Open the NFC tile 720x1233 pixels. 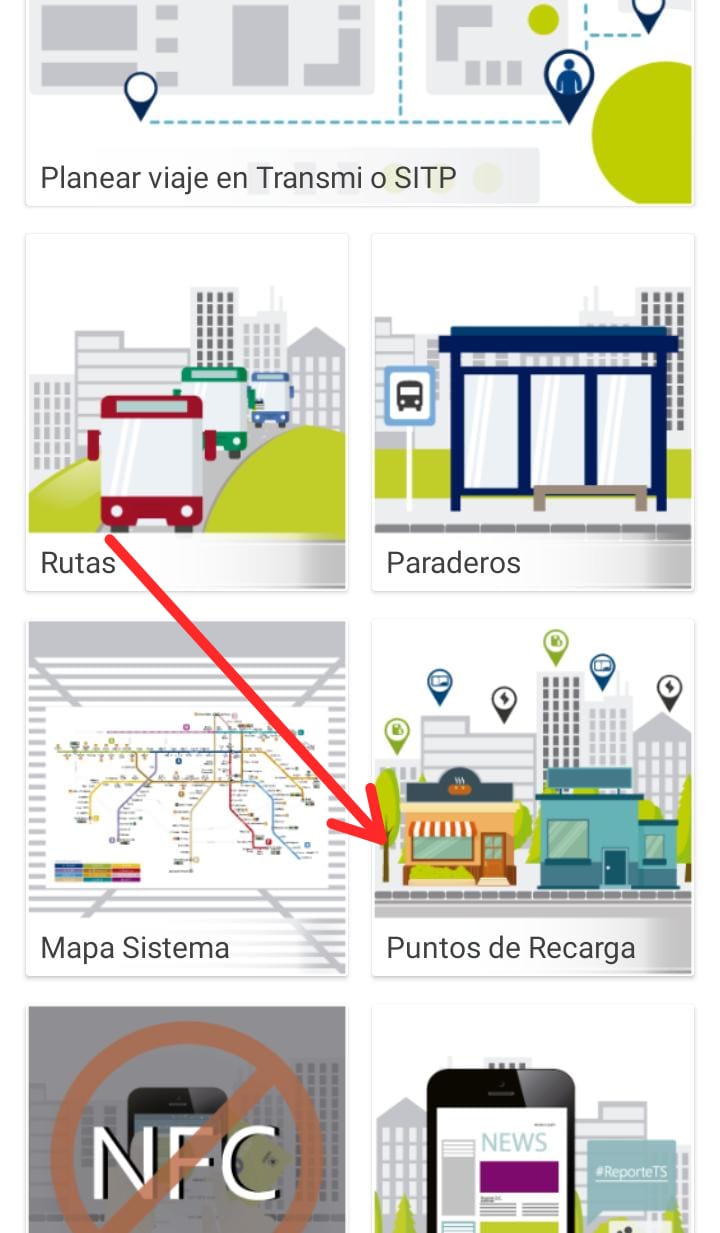tap(186, 1120)
